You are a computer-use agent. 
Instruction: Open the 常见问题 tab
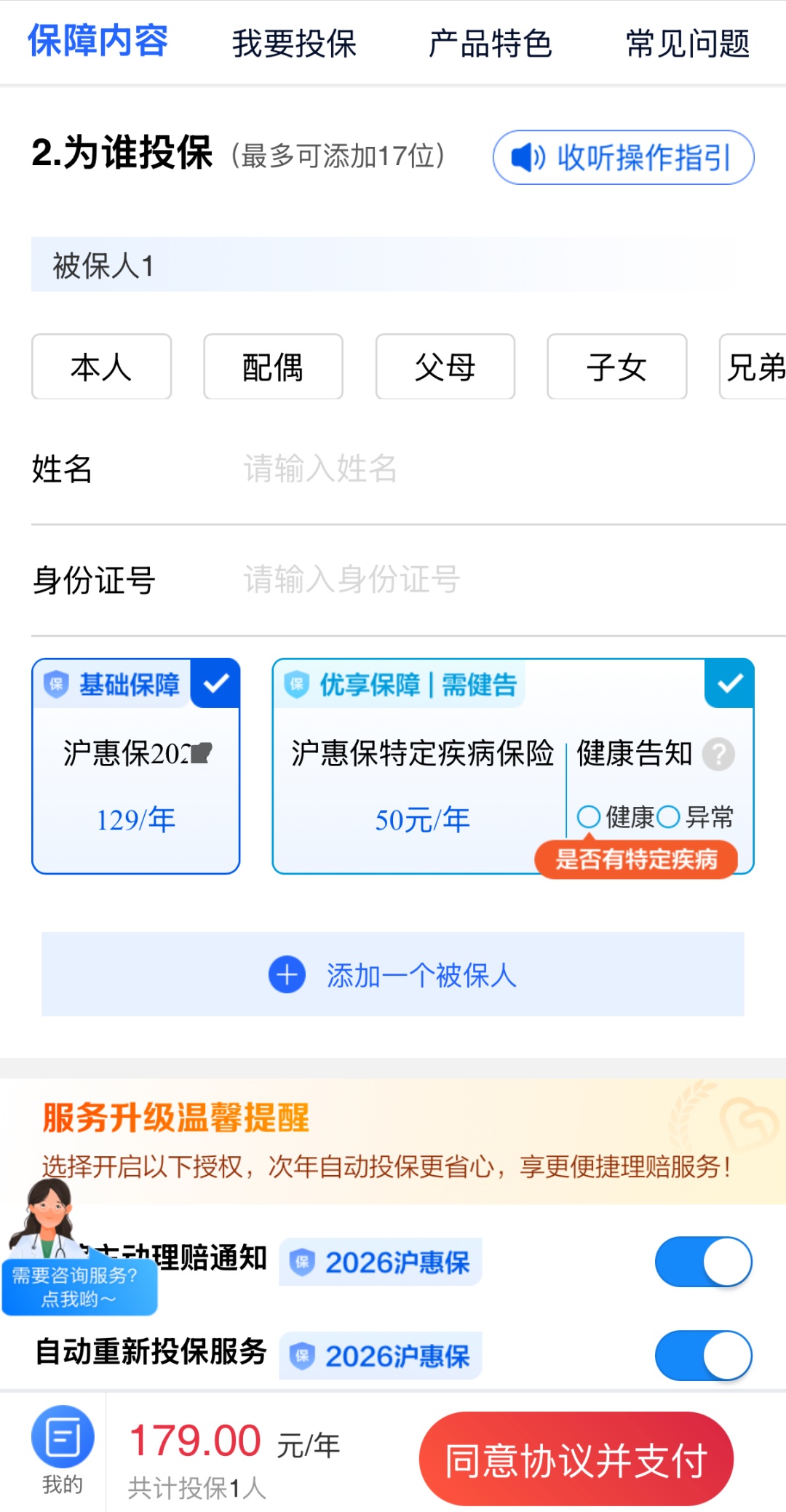tap(688, 44)
